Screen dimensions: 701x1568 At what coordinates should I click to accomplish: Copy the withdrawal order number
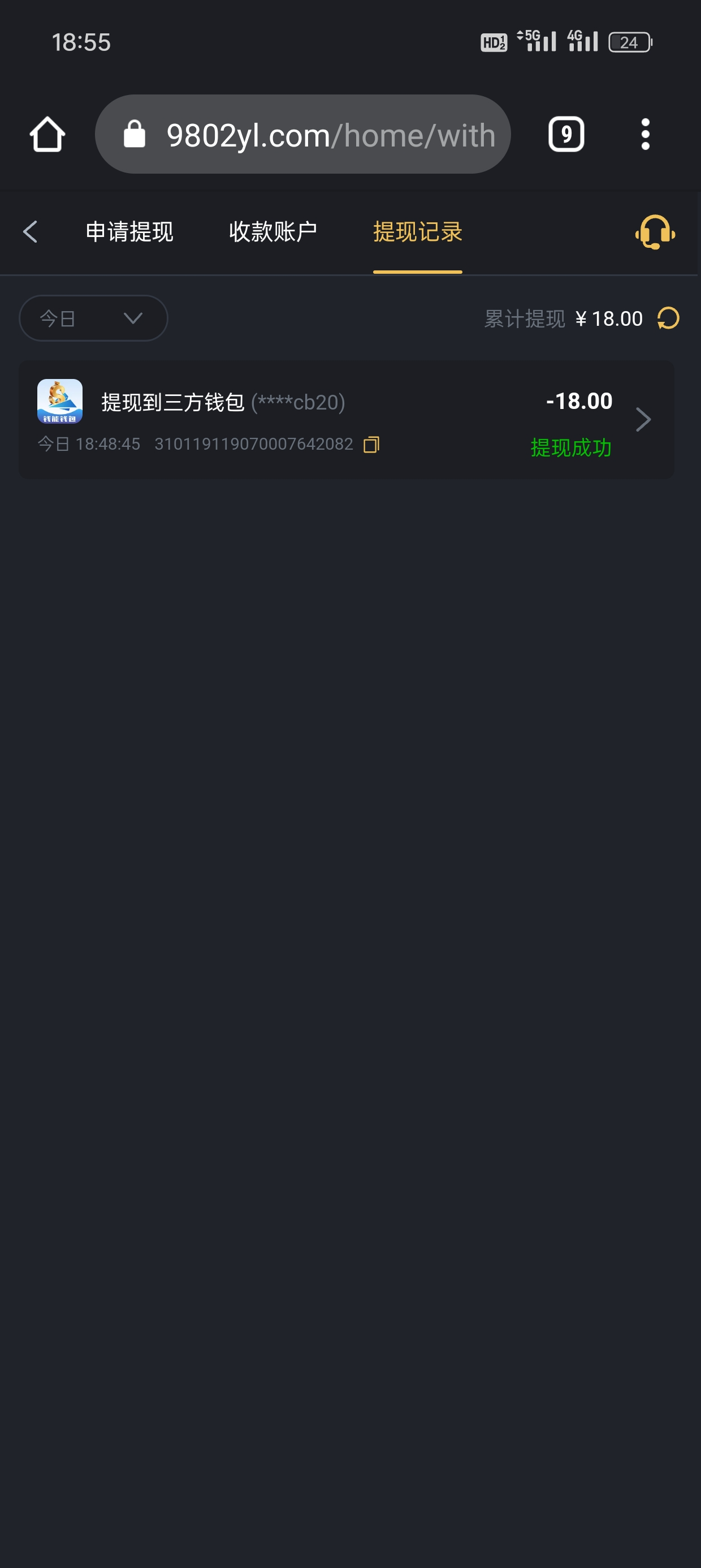pyautogui.click(x=371, y=445)
